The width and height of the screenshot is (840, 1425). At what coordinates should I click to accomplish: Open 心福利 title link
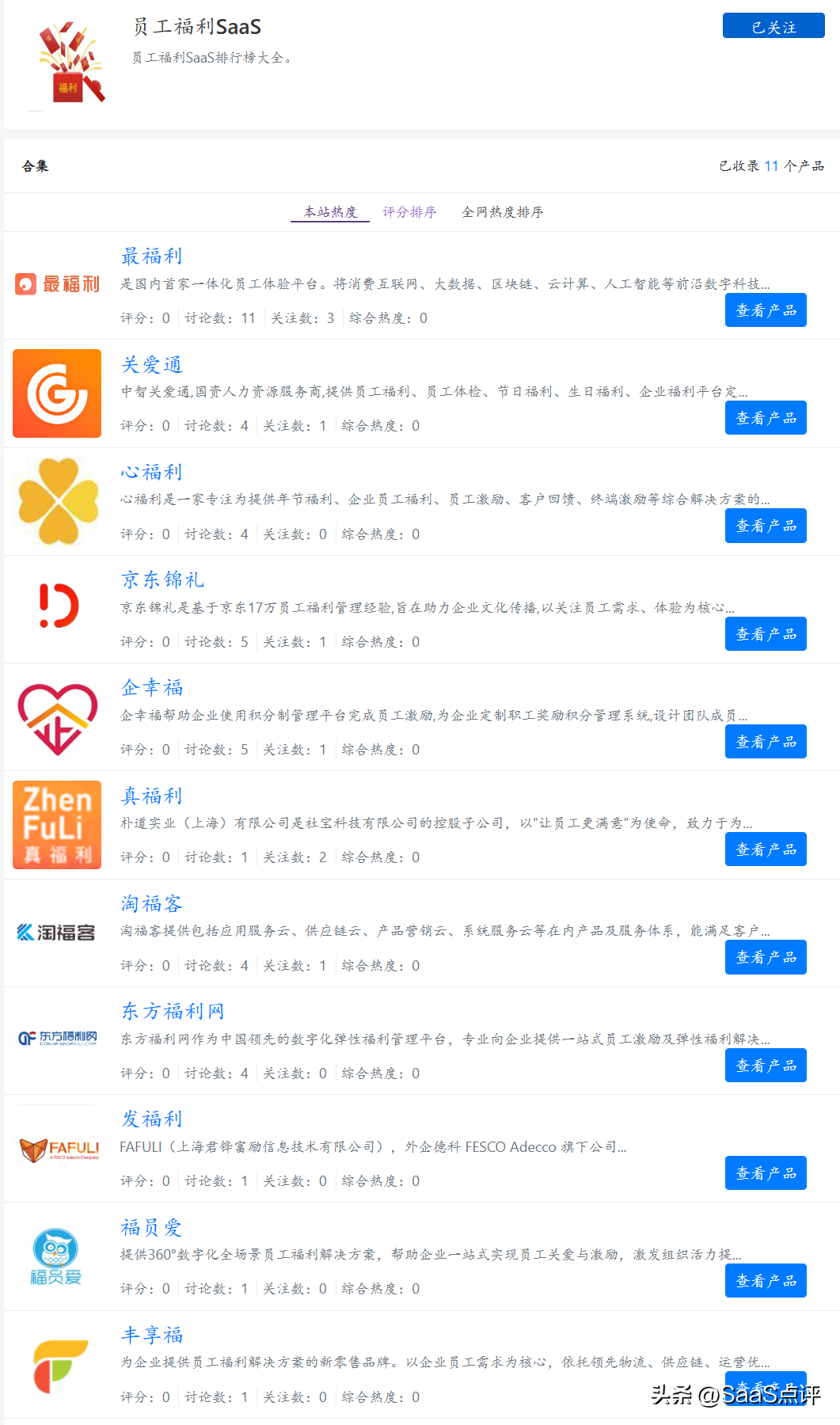click(151, 473)
